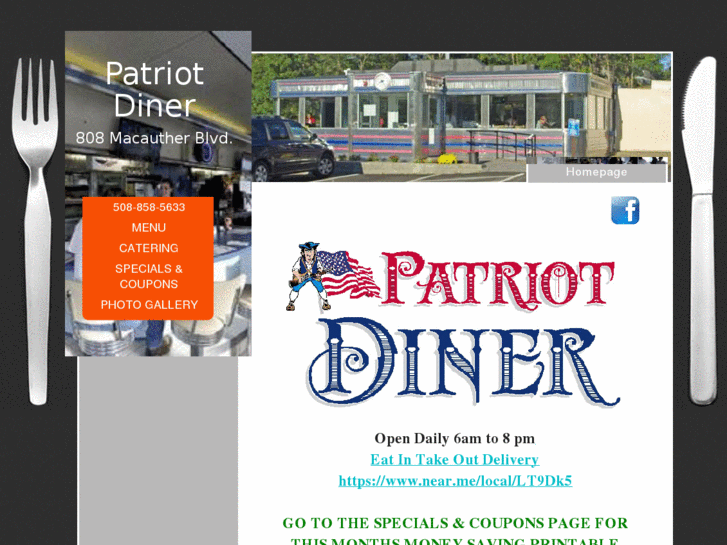Viewport: 727px width, 545px height.
Task: Open SPECIALS & COUPONS page
Action: point(148,276)
